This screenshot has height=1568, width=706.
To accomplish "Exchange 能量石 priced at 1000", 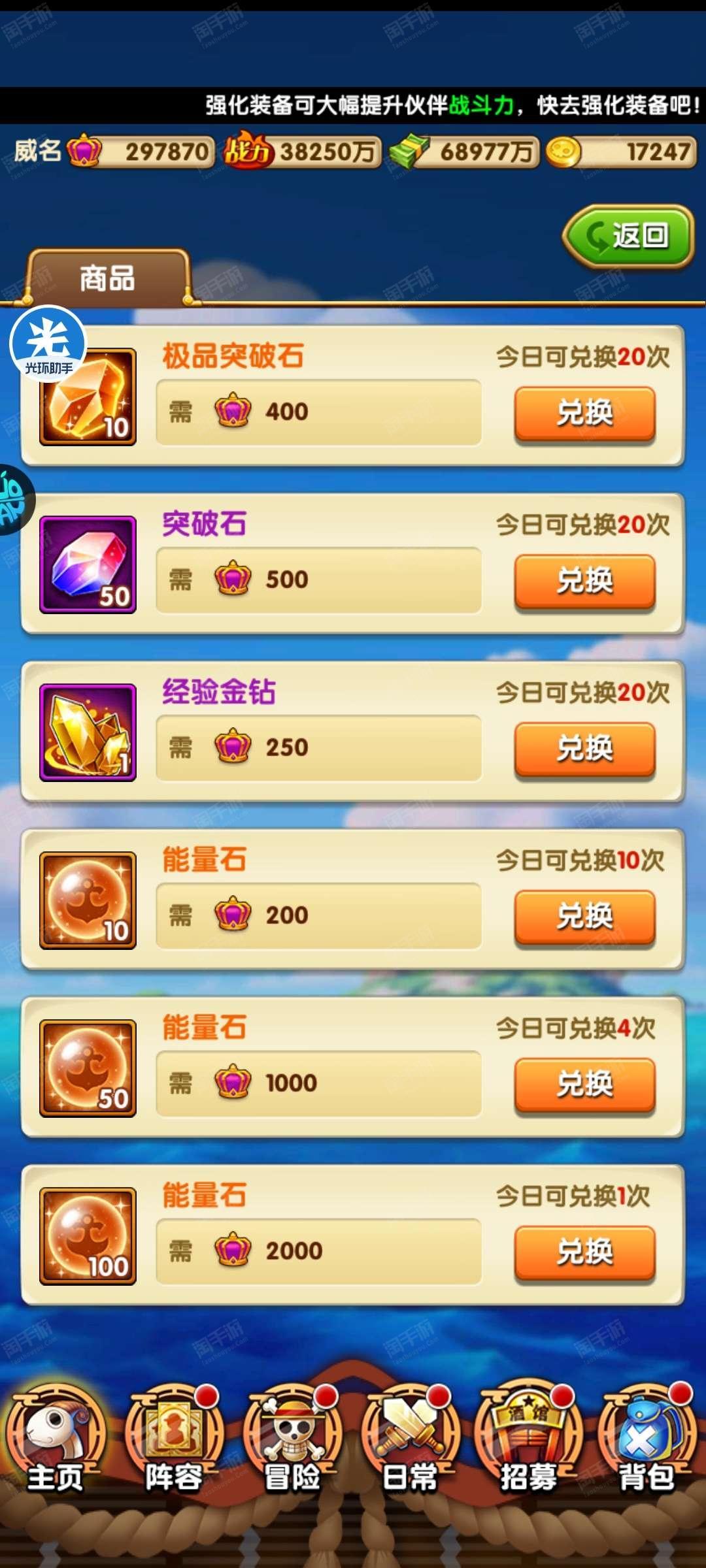I will point(585,1085).
